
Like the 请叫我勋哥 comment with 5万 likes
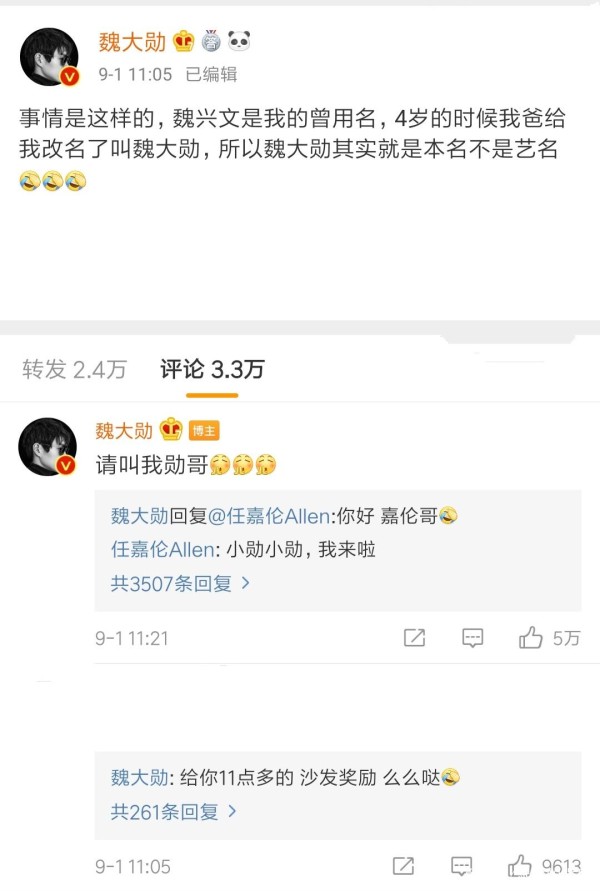tap(532, 638)
